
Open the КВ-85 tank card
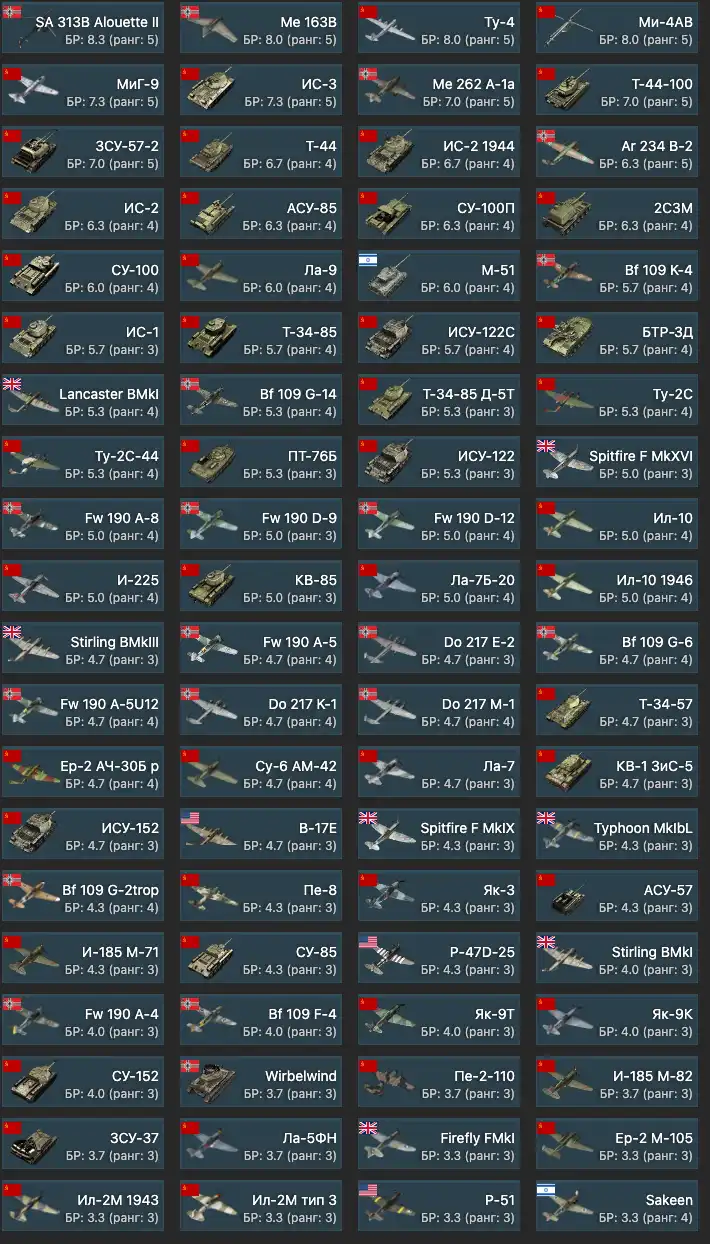[260, 586]
